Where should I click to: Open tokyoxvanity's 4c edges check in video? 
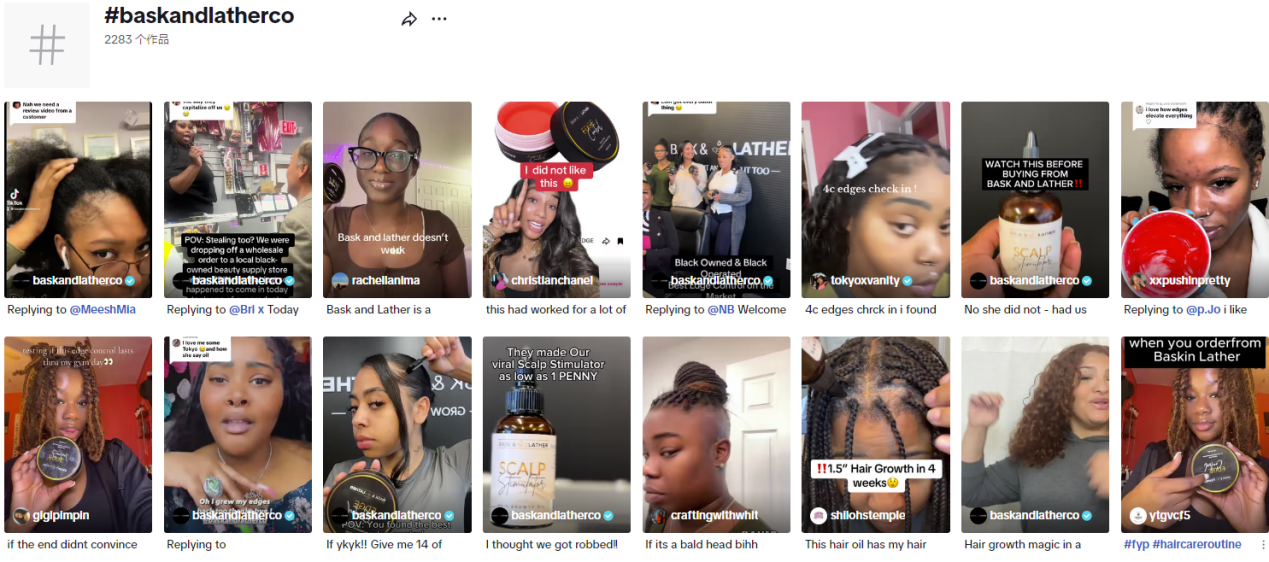point(875,199)
